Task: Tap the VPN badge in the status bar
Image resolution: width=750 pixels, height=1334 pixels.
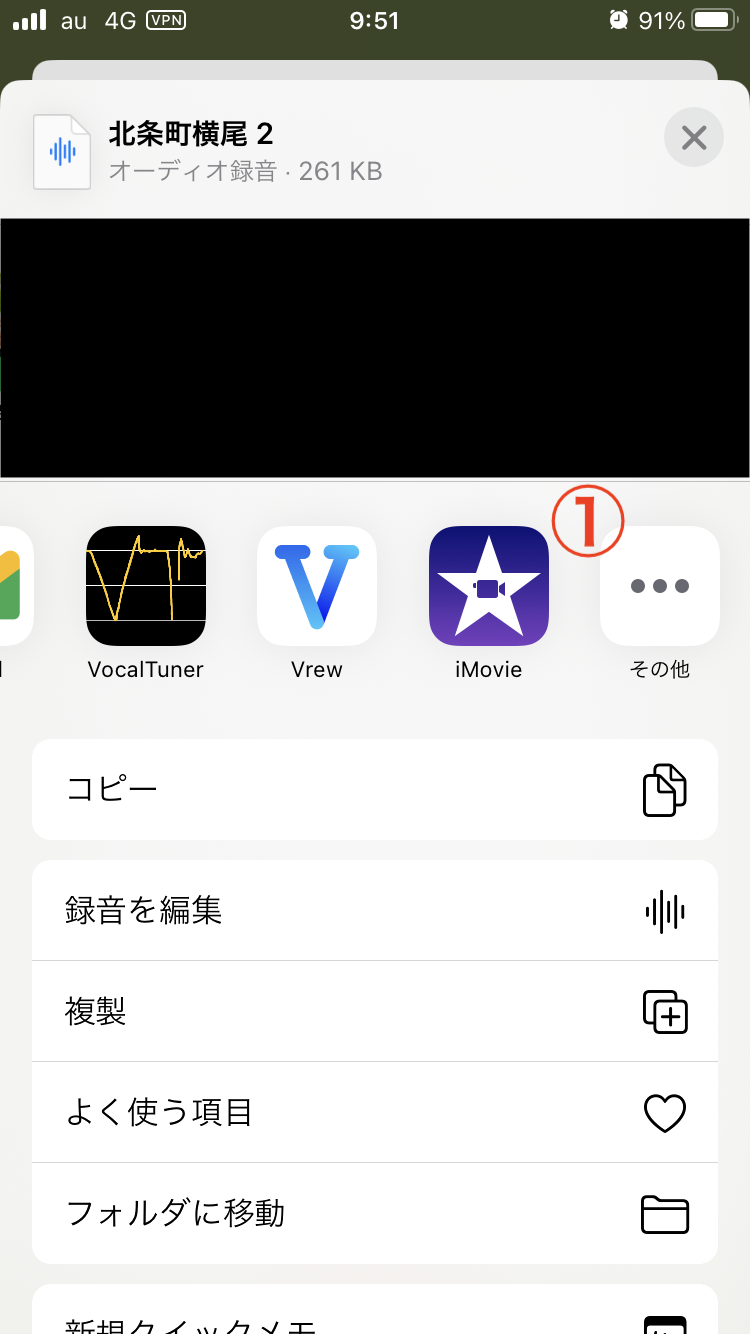Action: (166, 19)
